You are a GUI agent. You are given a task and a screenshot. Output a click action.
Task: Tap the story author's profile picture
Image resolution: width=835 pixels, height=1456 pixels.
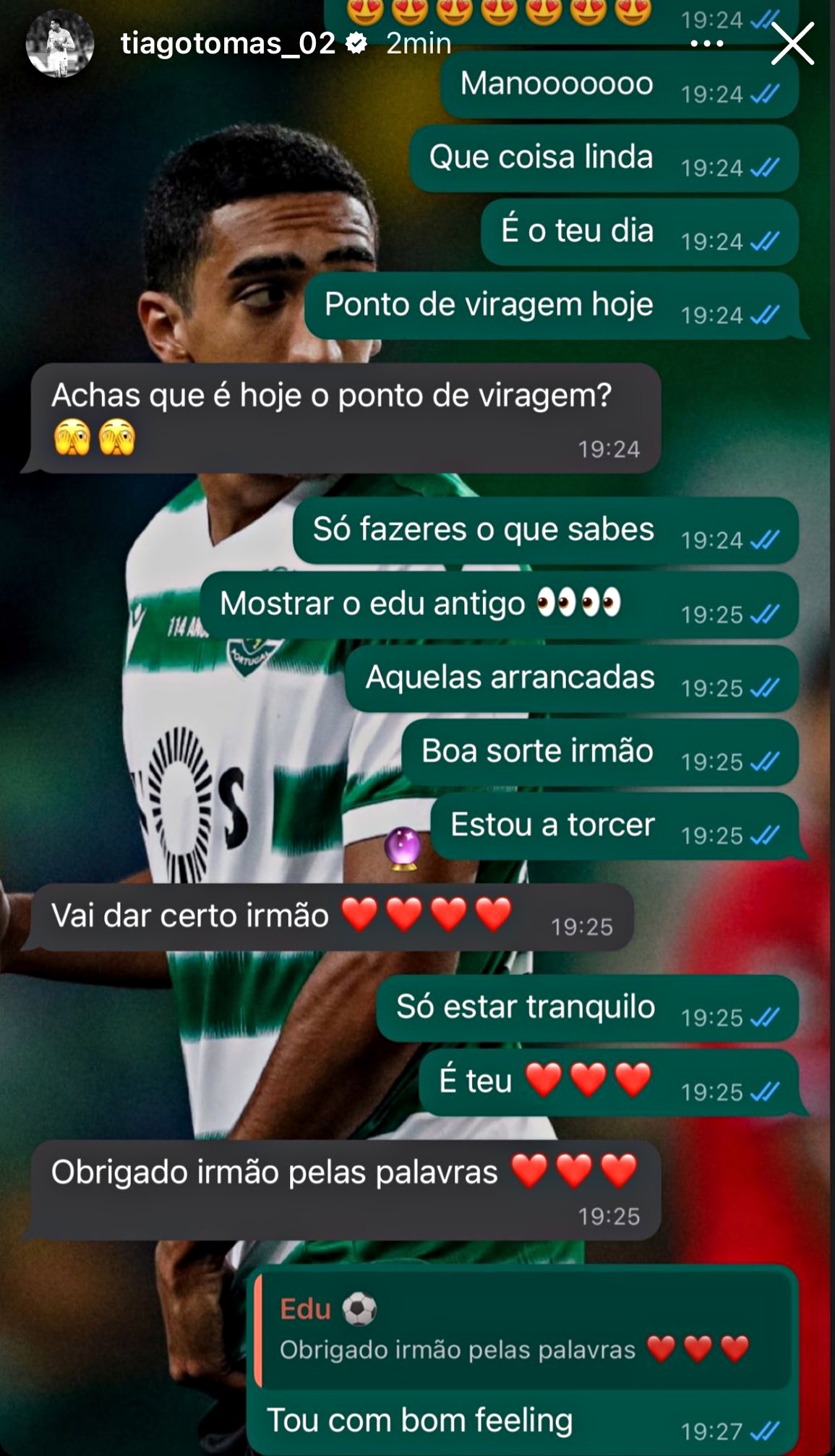click(x=60, y=44)
